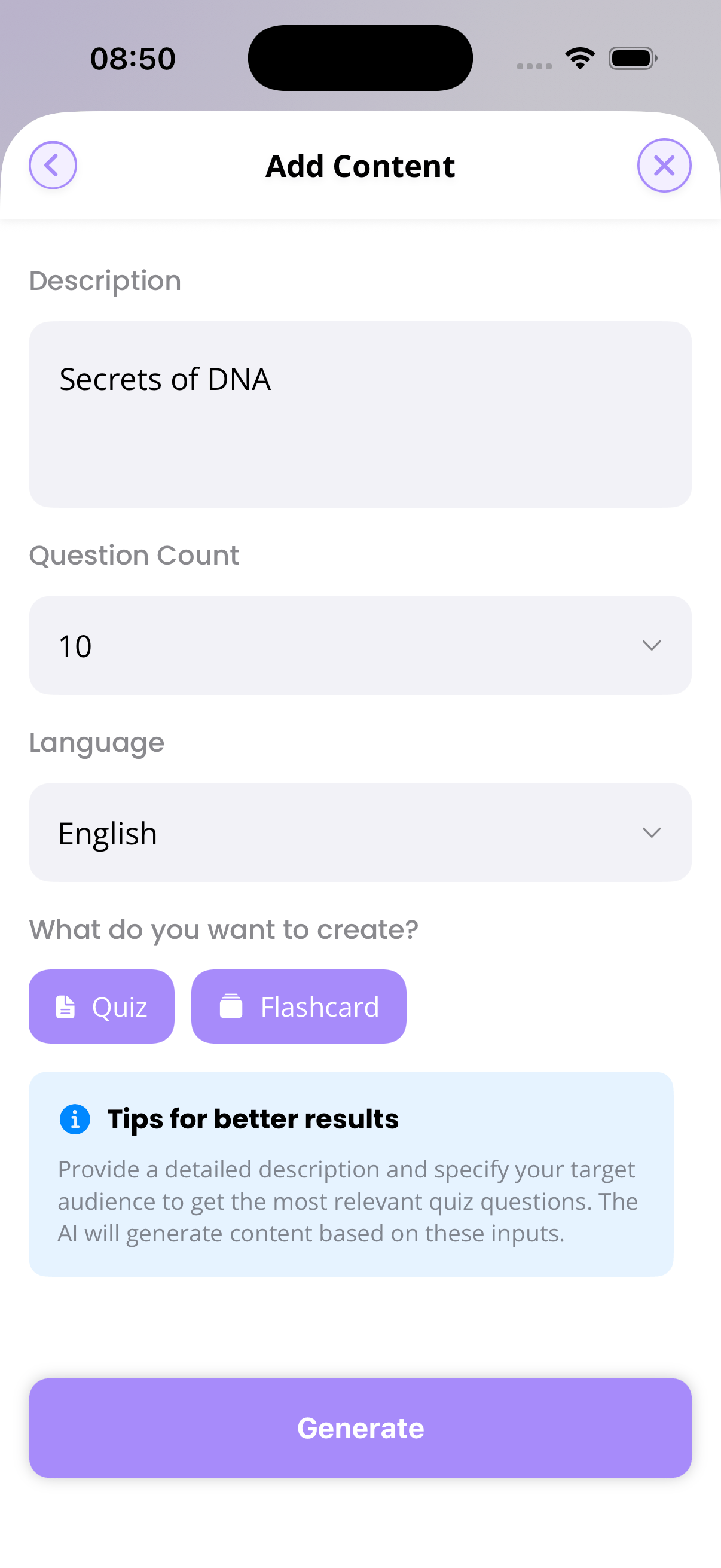
Task: Tap the circular close X icon
Action: click(664, 164)
